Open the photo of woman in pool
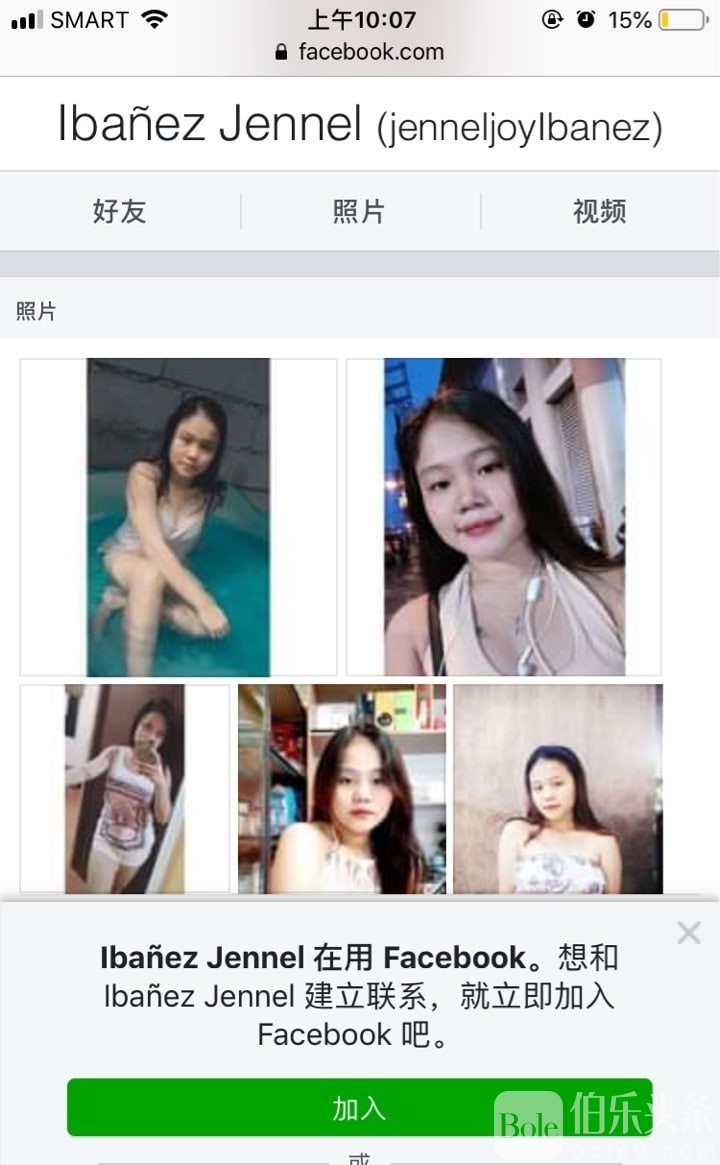Screen dimensions: 720x1165 178,517
